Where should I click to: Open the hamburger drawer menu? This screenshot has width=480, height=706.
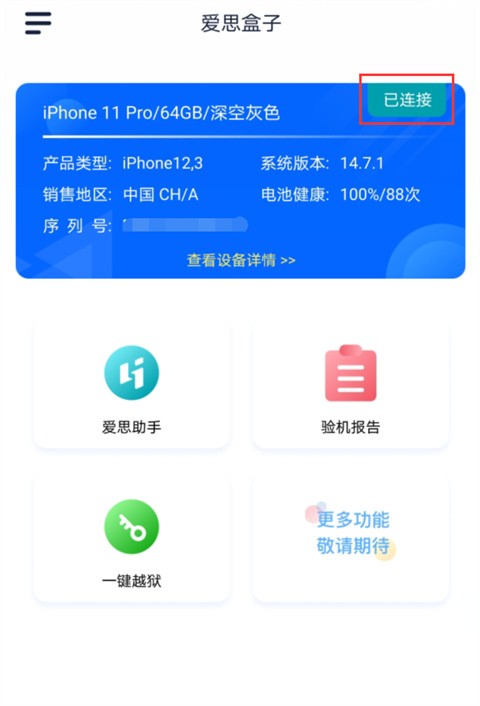(x=38, y=23)
